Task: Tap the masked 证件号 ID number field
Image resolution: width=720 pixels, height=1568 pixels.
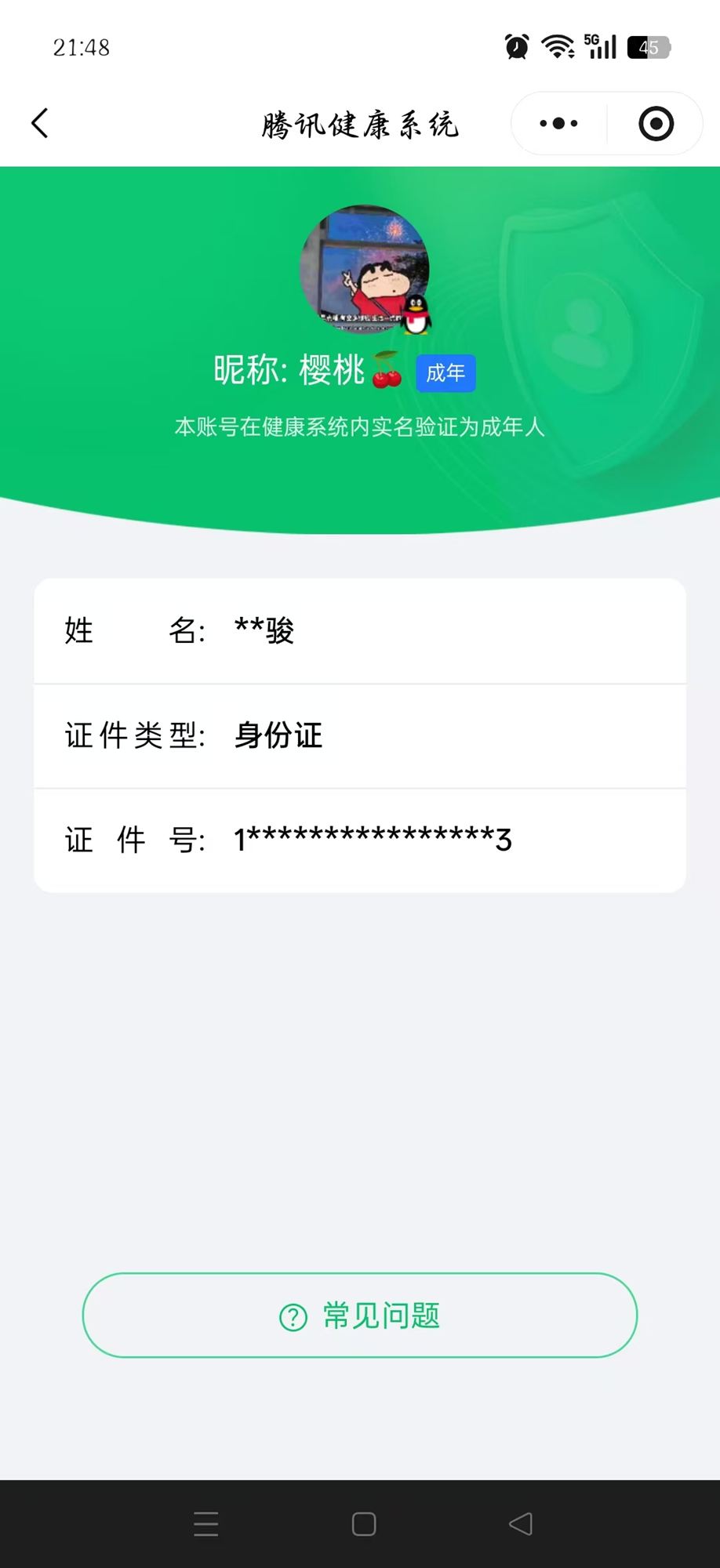Action: (361, 840)
